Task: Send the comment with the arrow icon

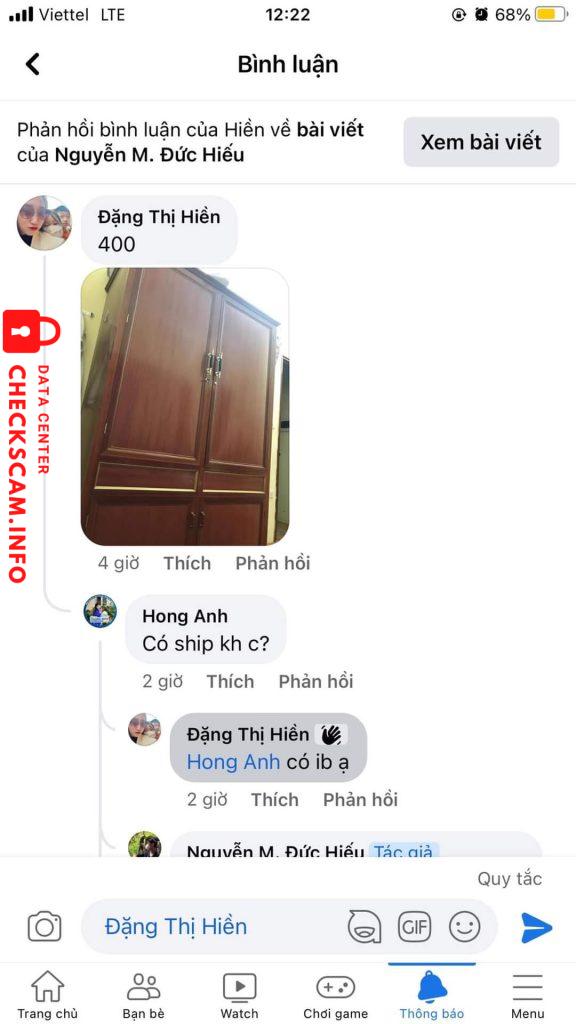Action: pyautogui.click(x=537, y=927)
